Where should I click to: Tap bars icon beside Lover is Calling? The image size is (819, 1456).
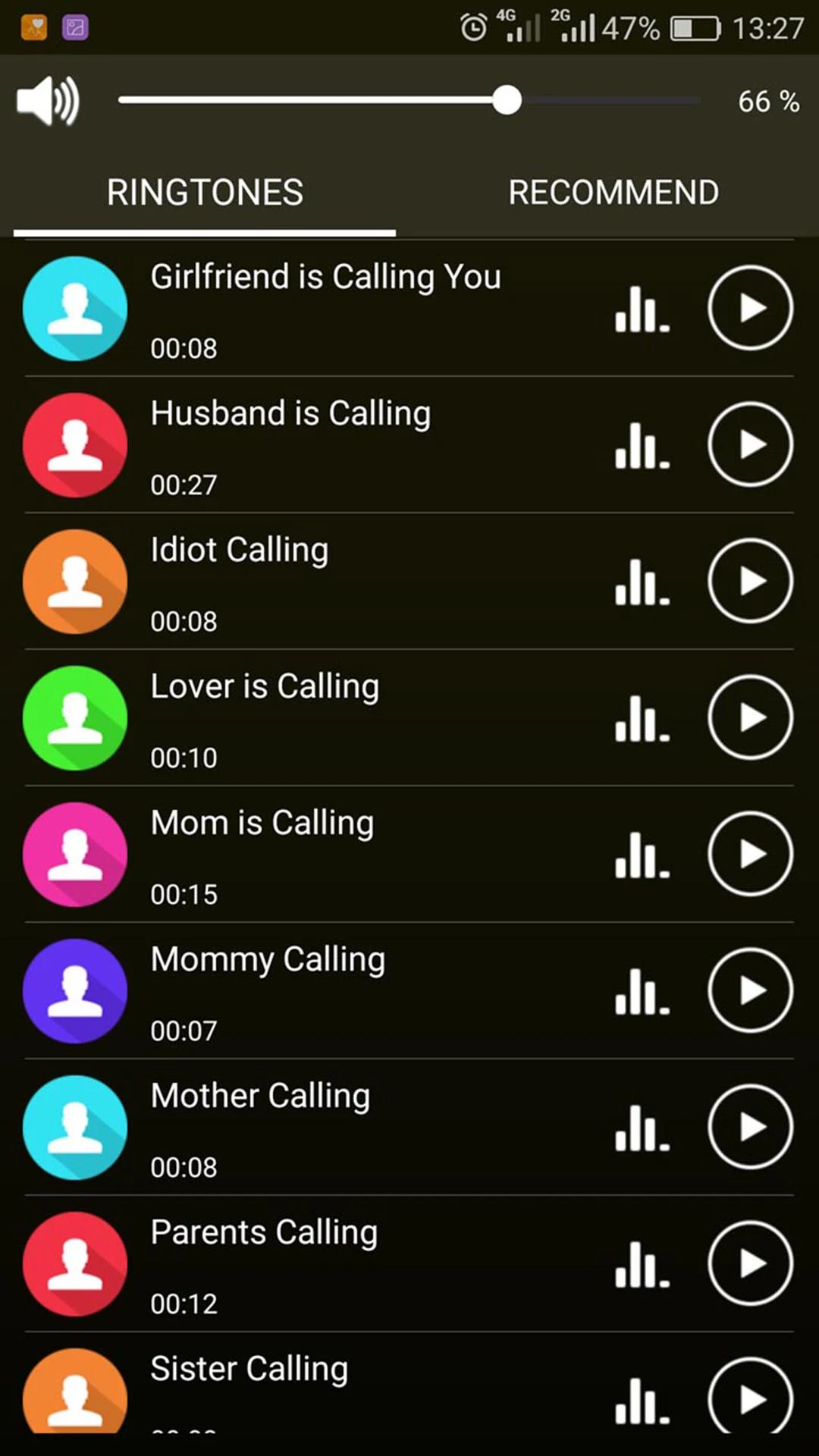click(642, 719)
